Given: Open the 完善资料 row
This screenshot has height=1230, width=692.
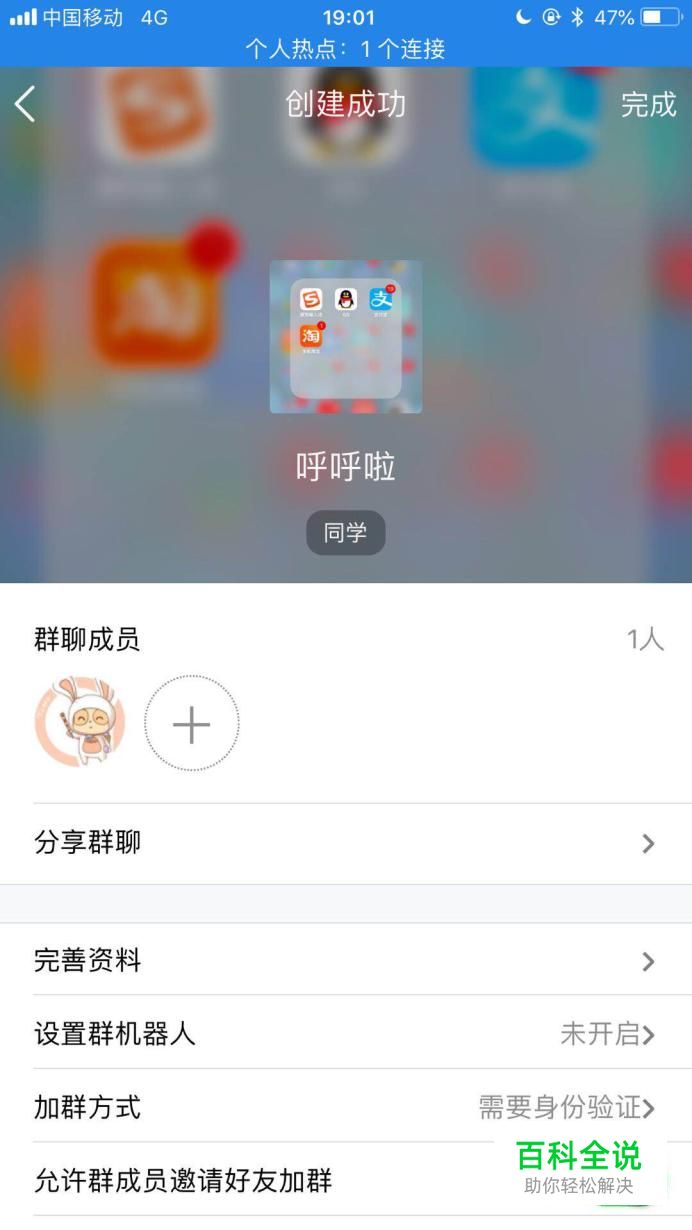Looking at the screenshot, I should click(346, 961).
